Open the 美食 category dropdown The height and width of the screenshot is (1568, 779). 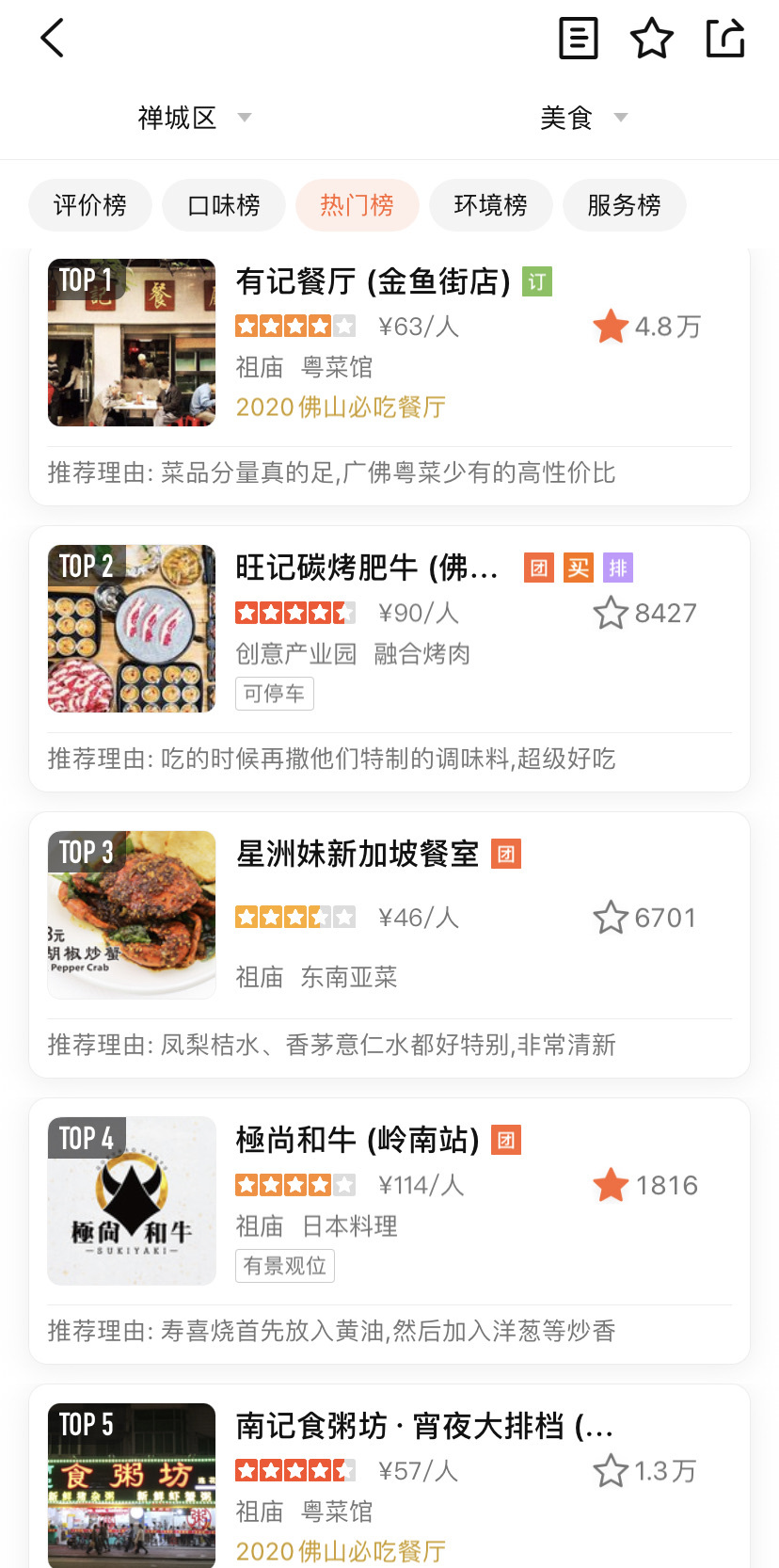[x=578, y=117]
